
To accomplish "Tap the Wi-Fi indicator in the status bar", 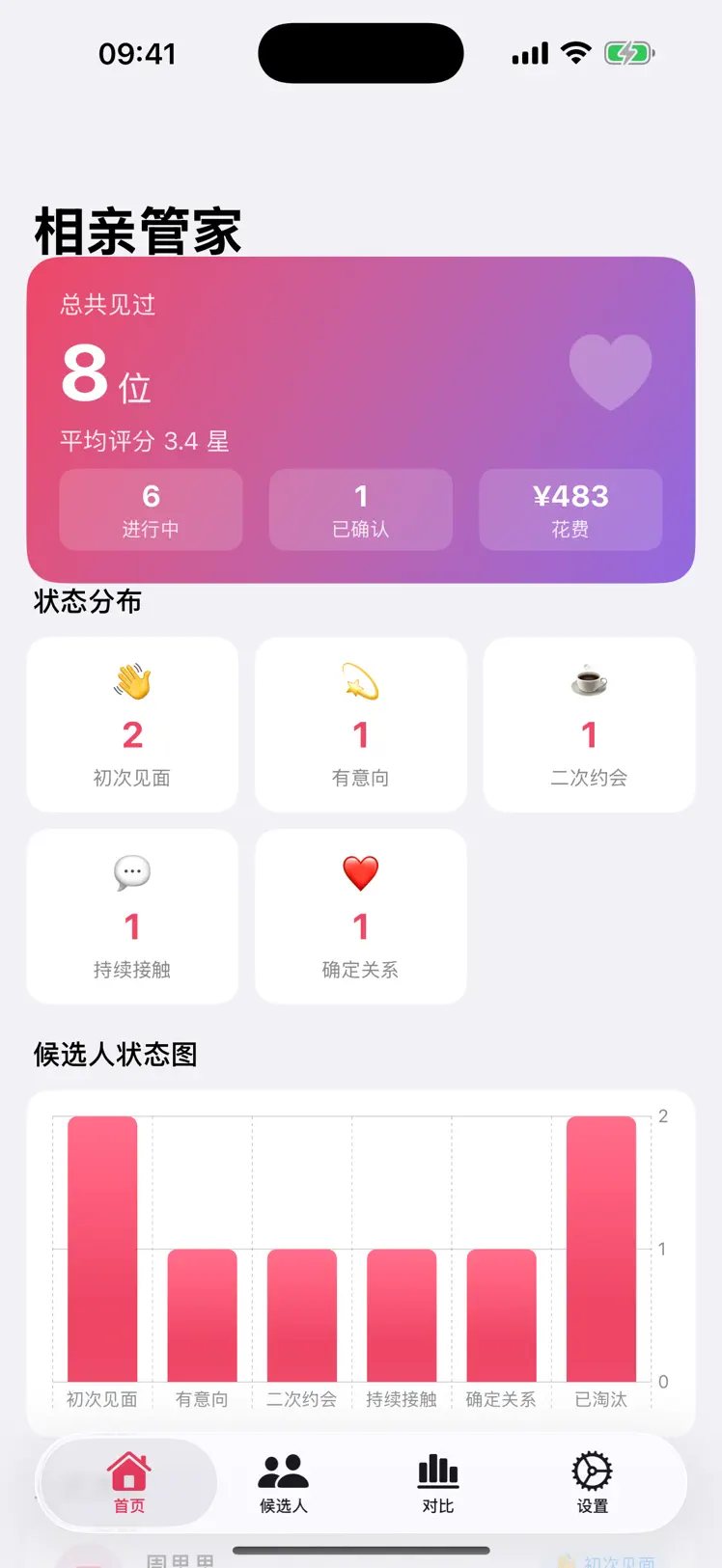I will [x=576, y=53].
